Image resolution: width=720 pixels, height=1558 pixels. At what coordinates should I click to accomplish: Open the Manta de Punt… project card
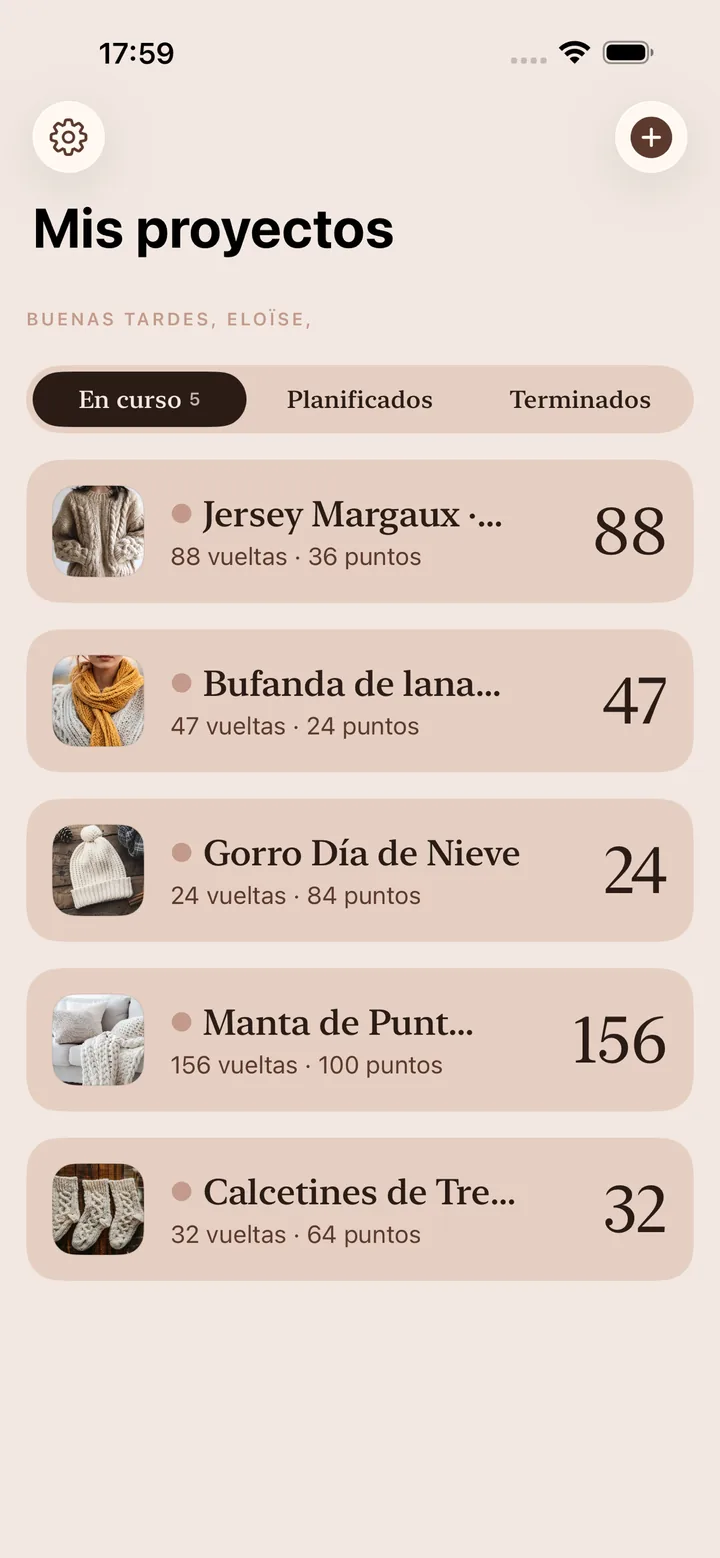tap(360, 1039)
